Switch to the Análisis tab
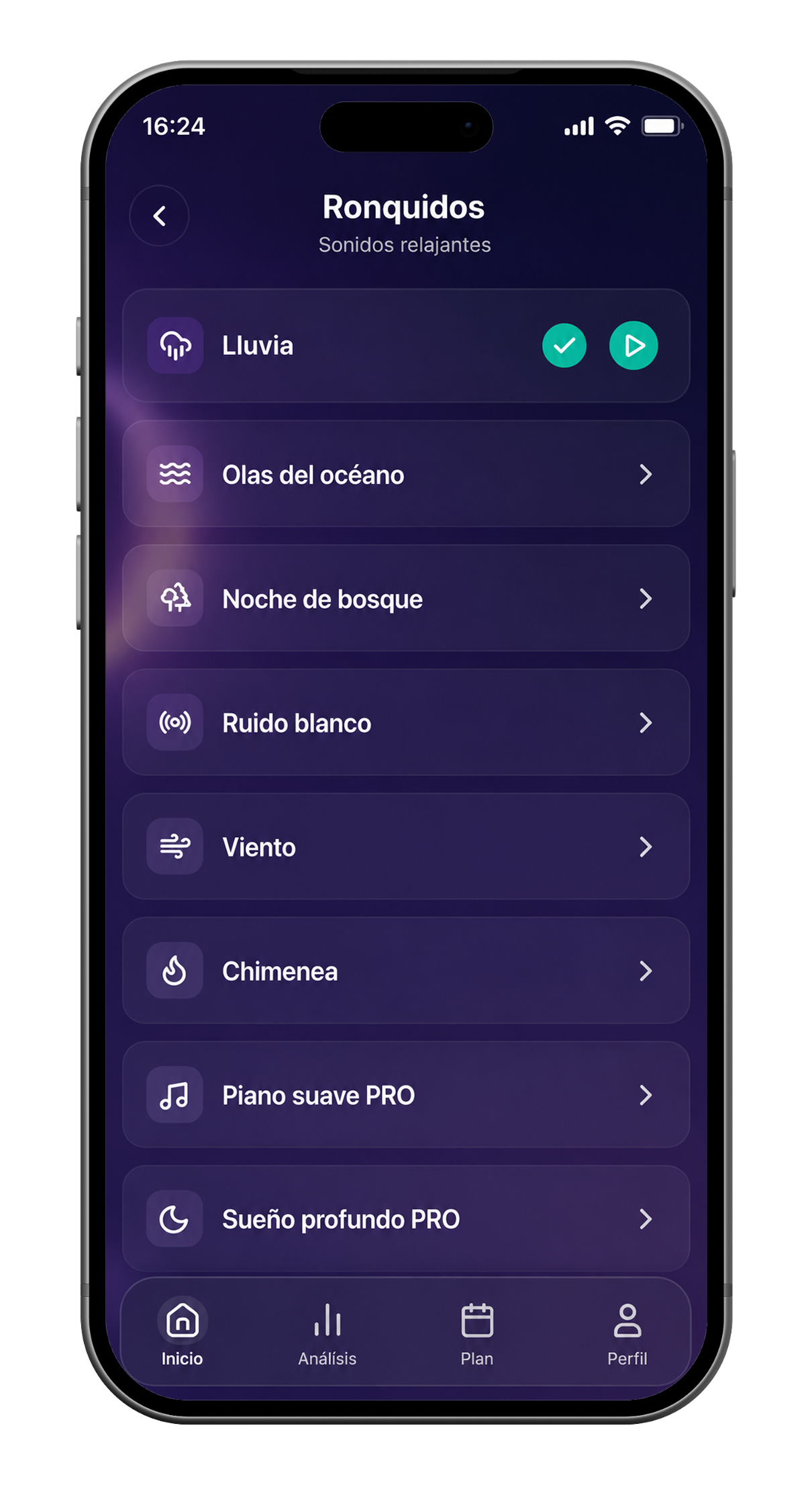The height and width of the screenshot is (1485, 812). [327, 1333]
